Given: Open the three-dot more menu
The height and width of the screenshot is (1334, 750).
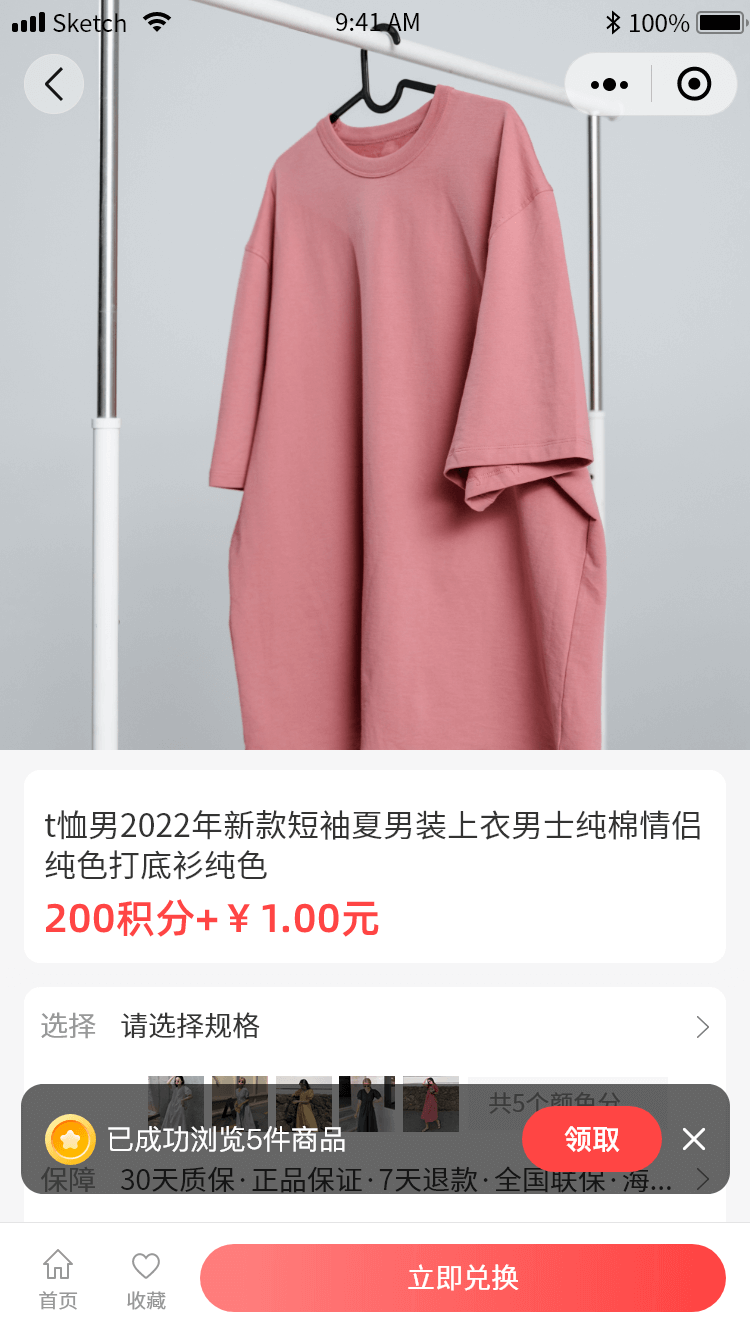Looking at the screenshot, I should [x=609, y=84].
